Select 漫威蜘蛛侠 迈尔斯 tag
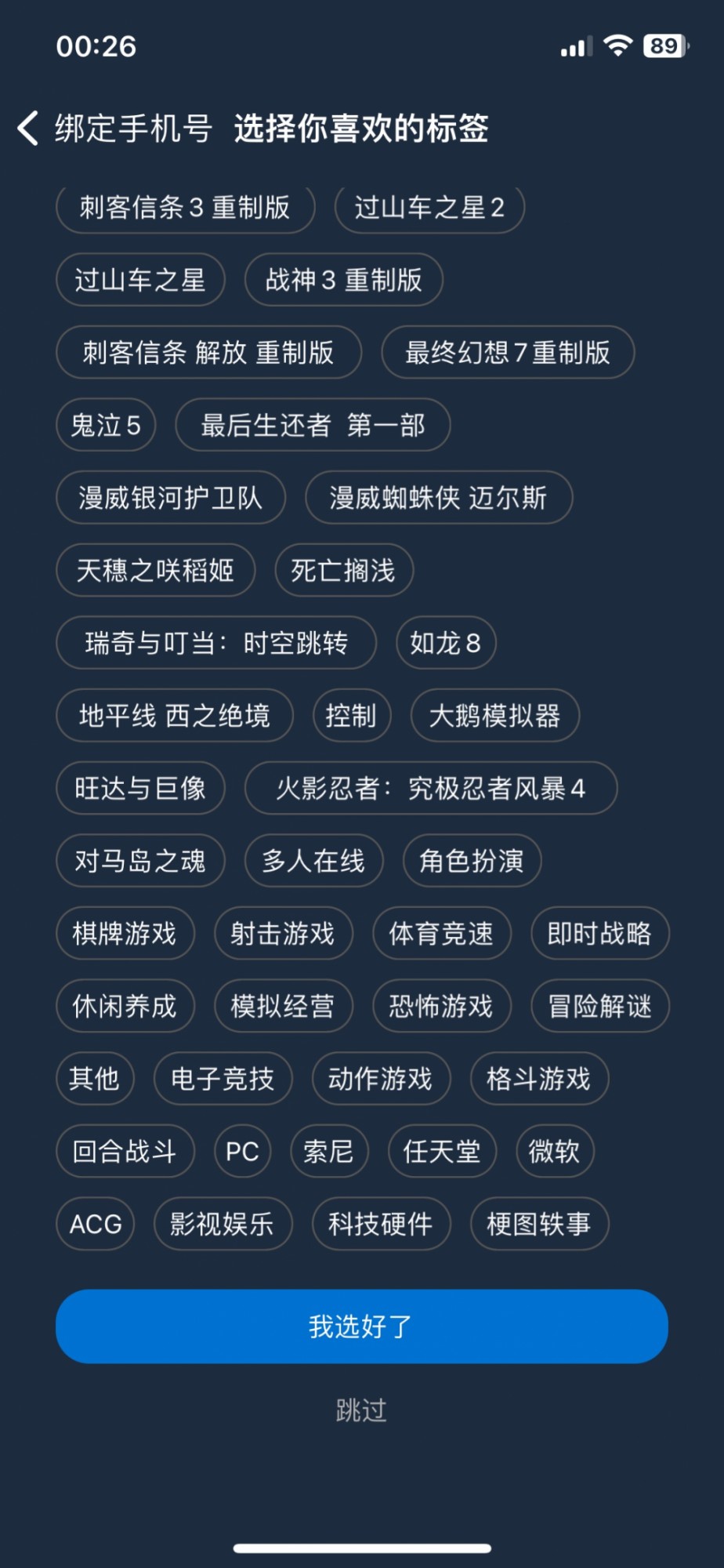The image size is (724, 1568). [438, 498]
